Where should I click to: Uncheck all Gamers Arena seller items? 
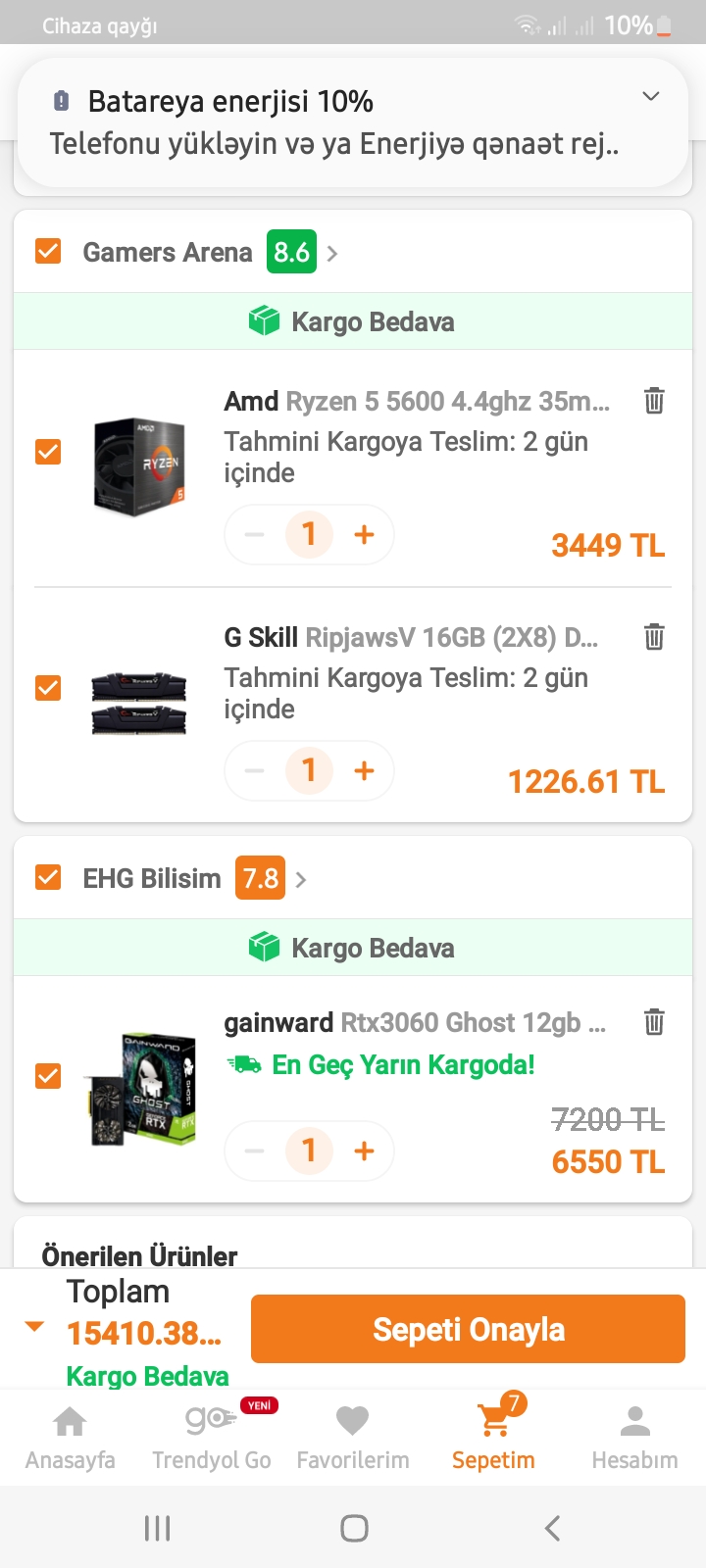48,252
